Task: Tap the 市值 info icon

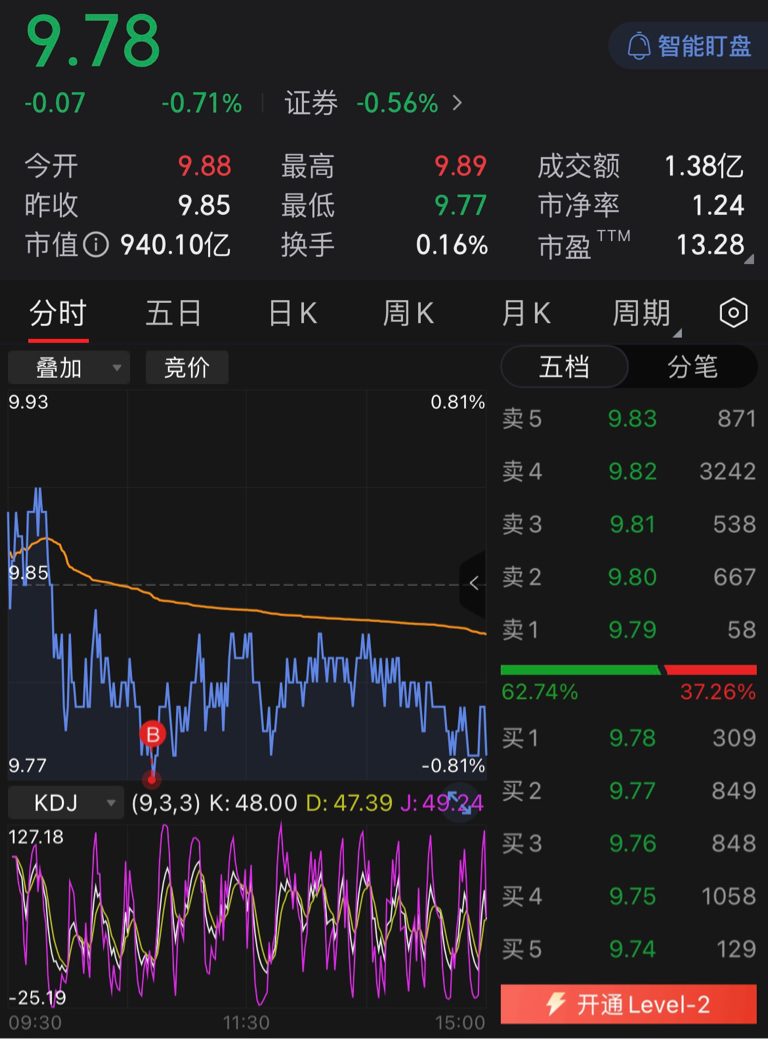Action: point(95,245)
